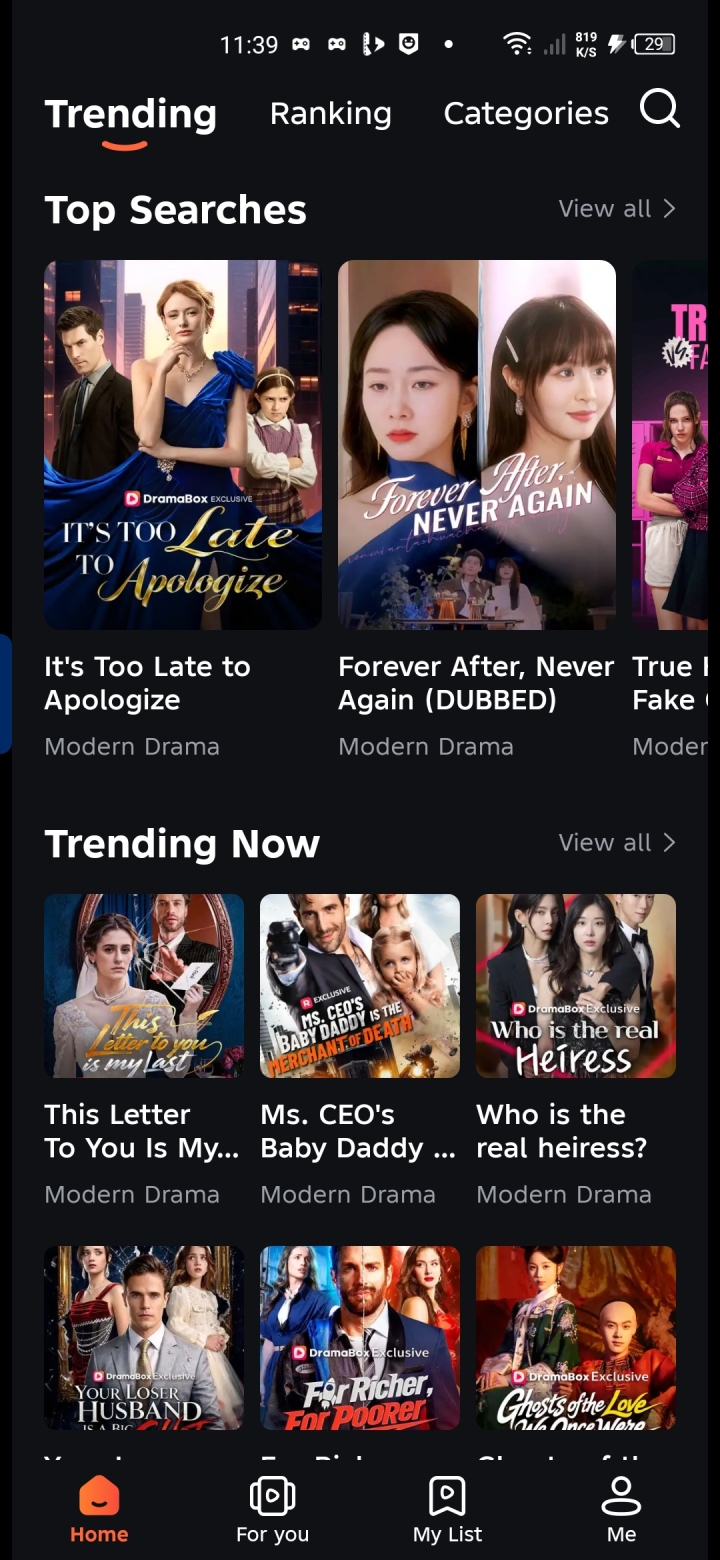The height and width of the screenshot is (1560, 720).
Task: Open Forever After, Never Again (DUBBED)
Action: pyautogui.click(x=477, y=445)
